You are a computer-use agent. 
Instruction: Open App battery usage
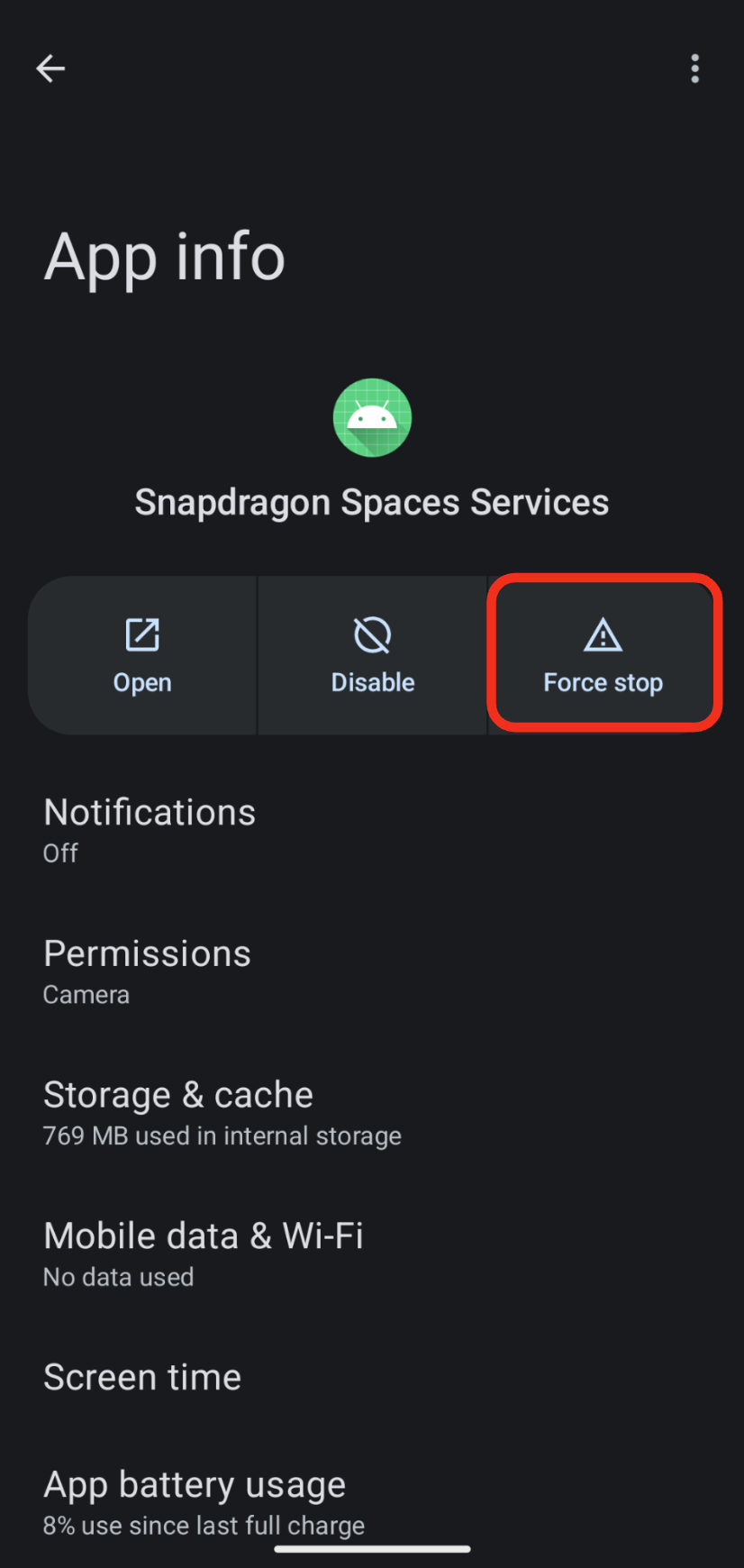(x=372, y=1501)
